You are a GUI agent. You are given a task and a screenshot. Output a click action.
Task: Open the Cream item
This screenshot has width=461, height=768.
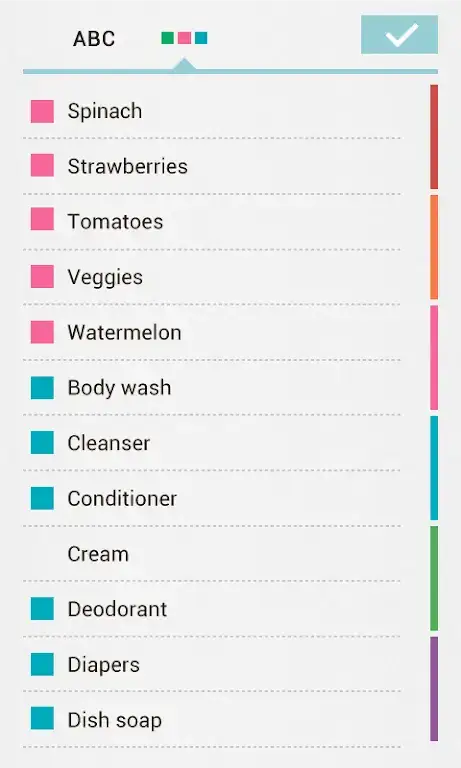pyautogui.click(x=212, y=554)
